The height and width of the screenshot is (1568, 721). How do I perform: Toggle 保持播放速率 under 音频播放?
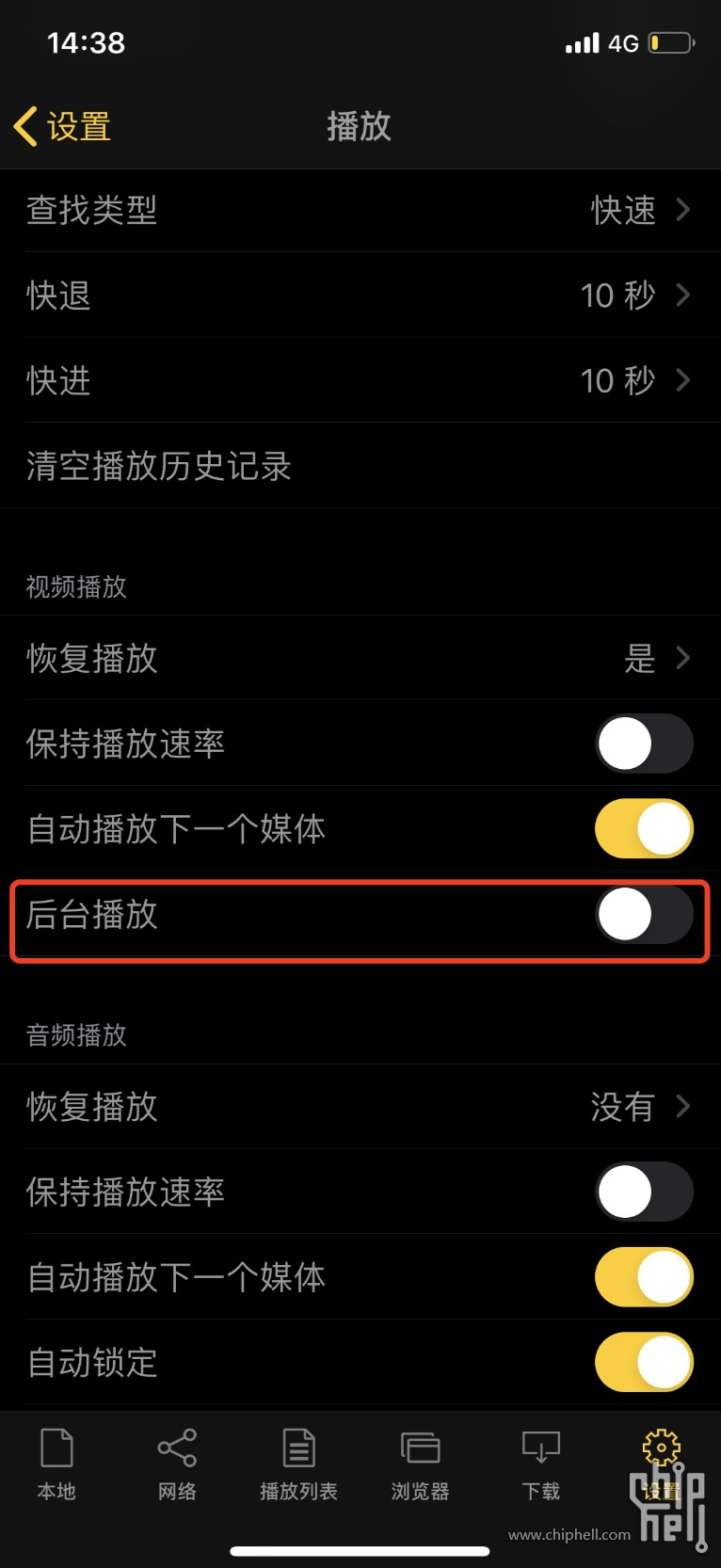click(x=644, y=1192)
